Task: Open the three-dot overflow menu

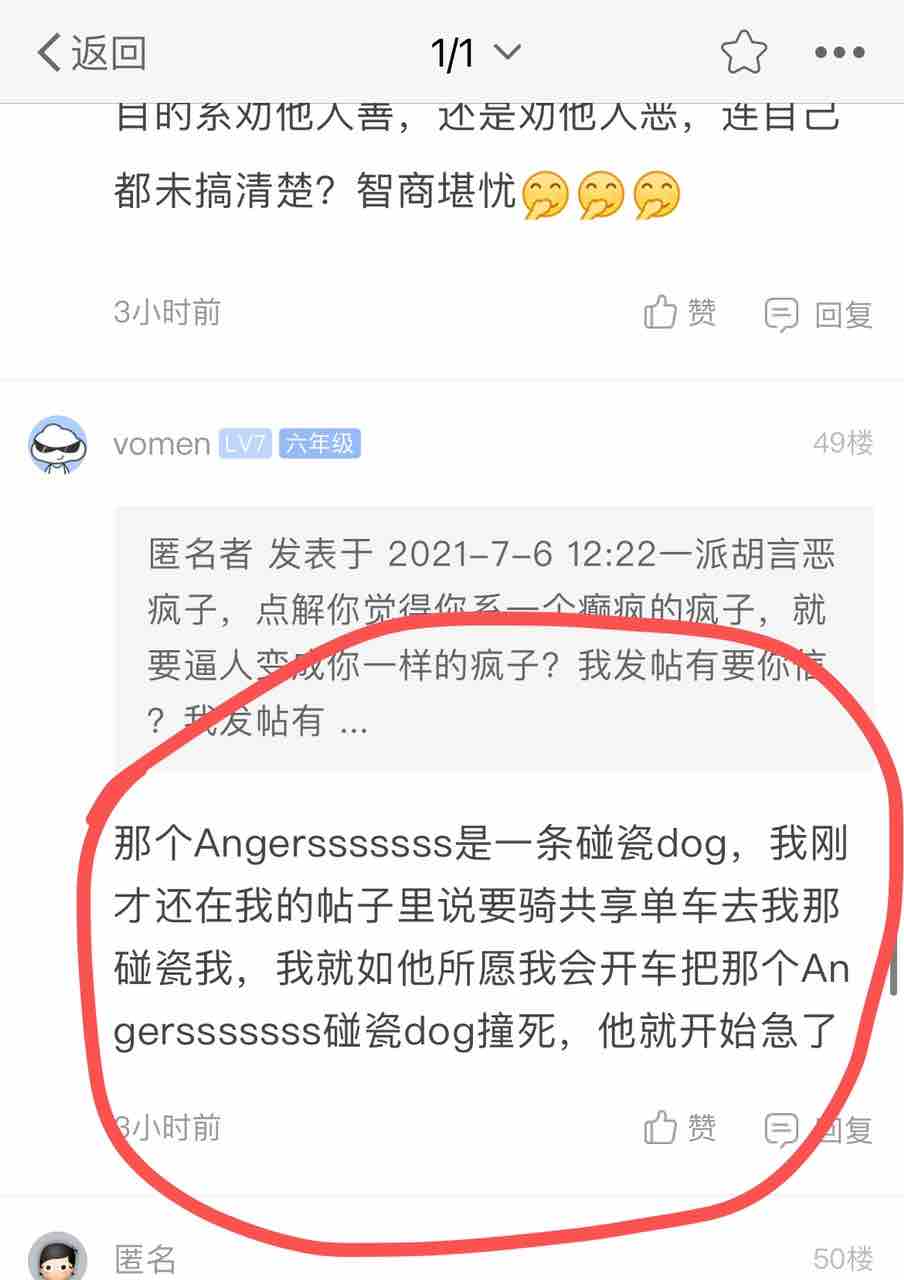Action: point(838,53)
